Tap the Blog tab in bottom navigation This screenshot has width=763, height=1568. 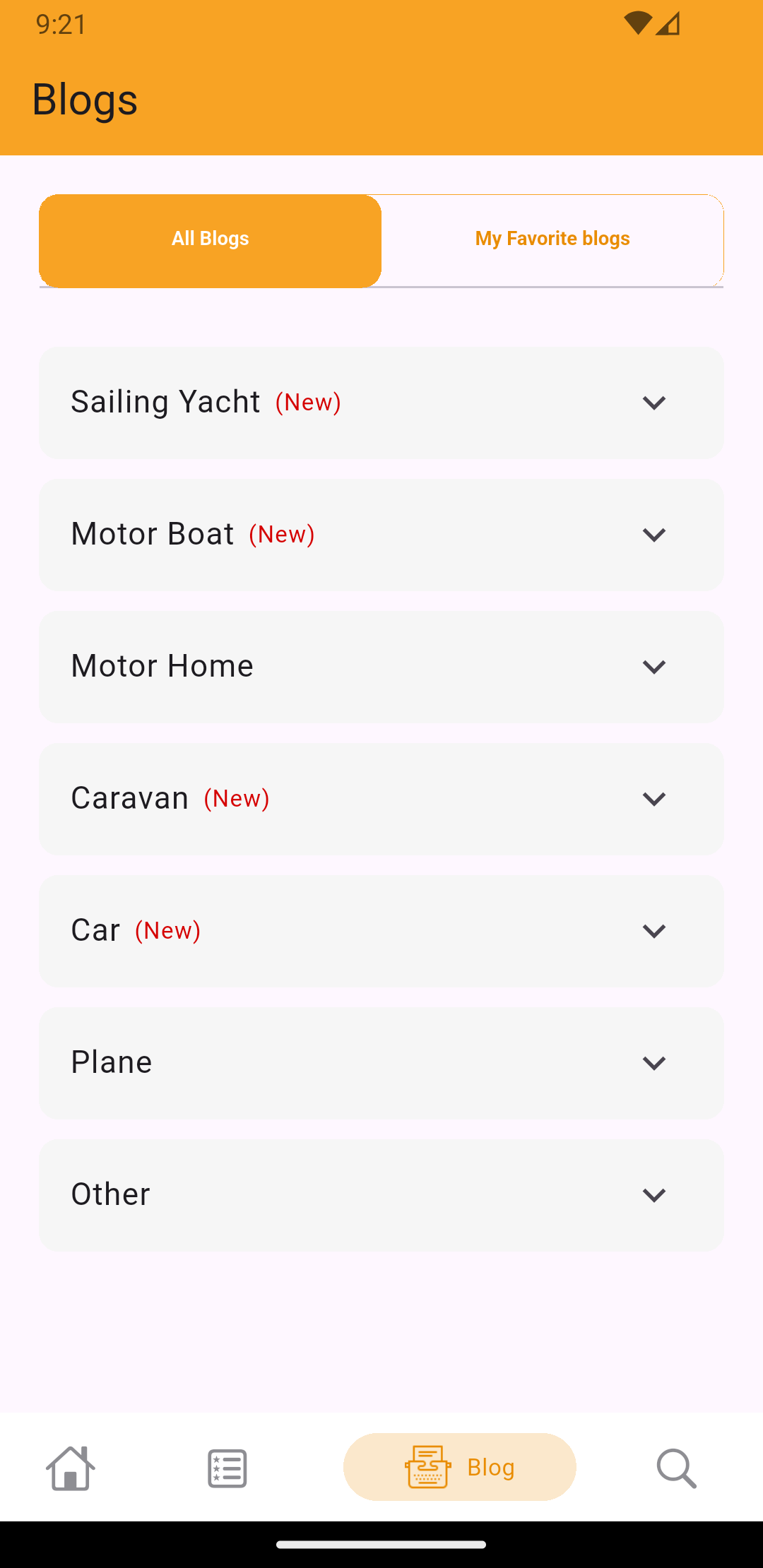pyautogui.click(x=460, y=1467)
